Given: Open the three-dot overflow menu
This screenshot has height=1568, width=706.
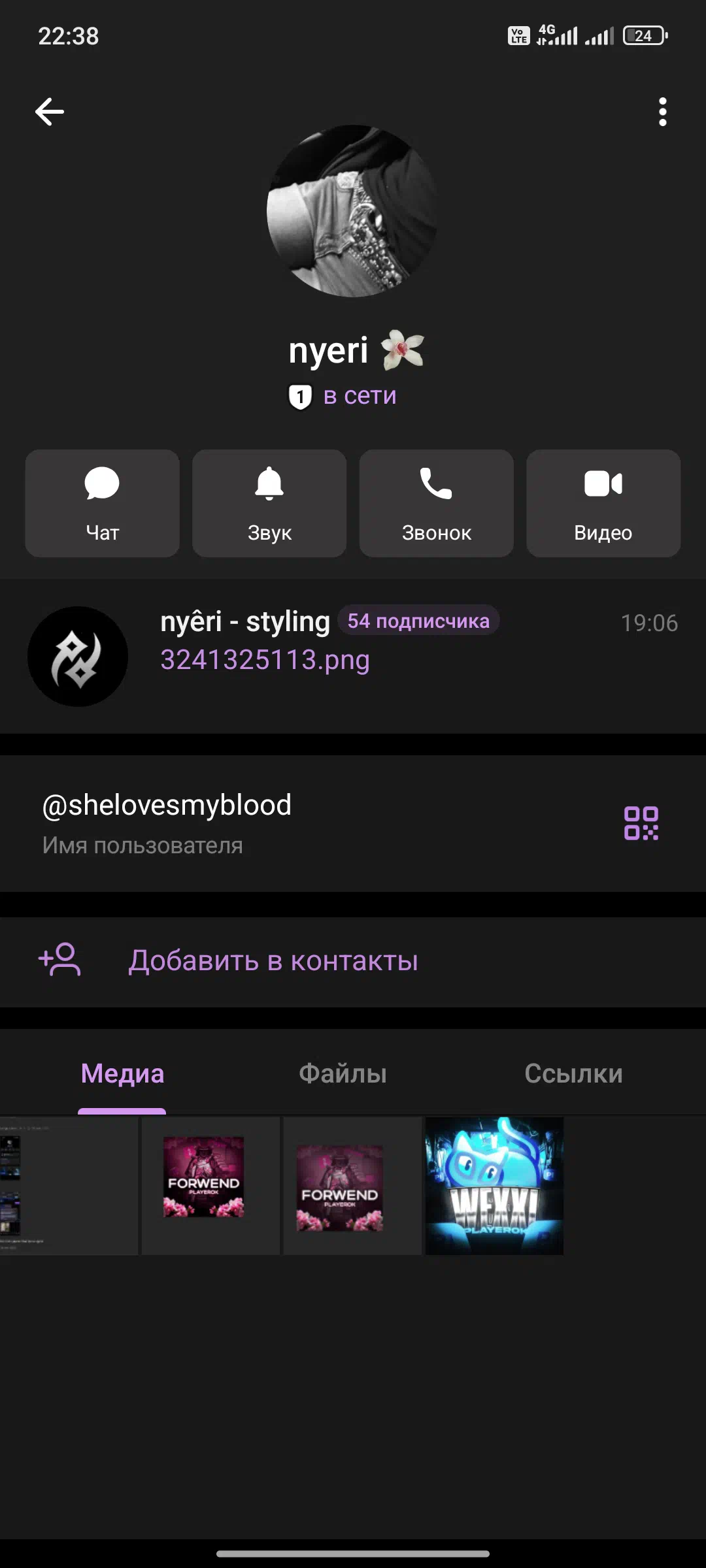Looking at the screenshot, I should (x=662, y=112).
